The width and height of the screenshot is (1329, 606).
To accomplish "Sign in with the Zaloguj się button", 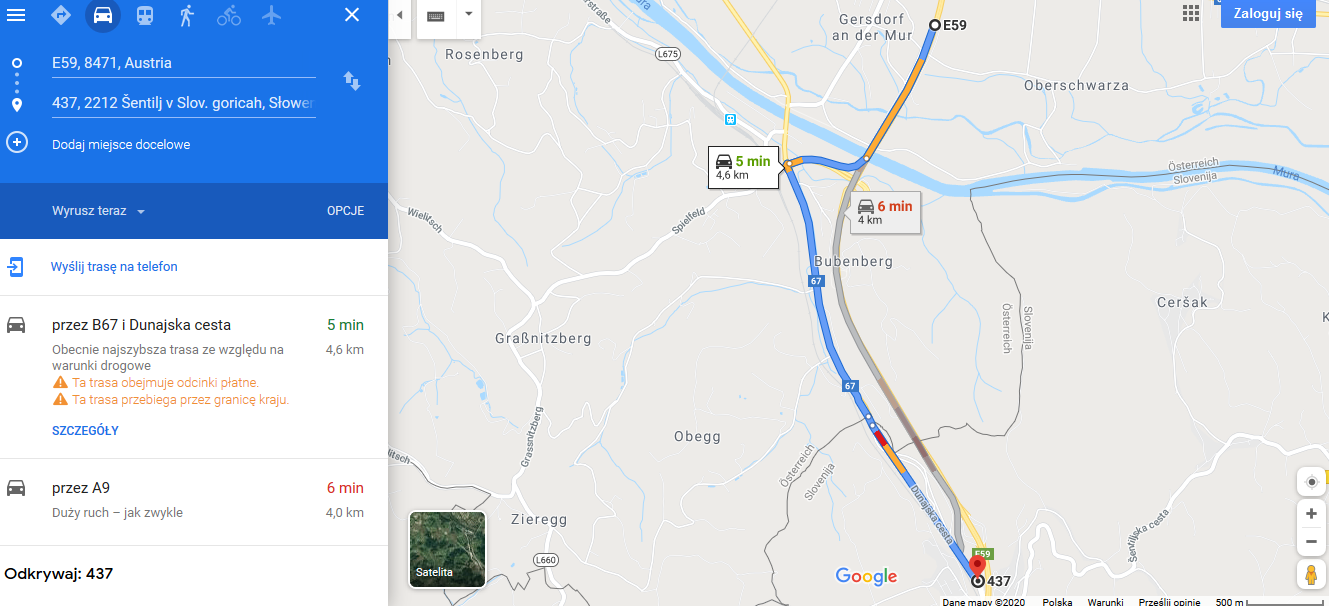I will (x=1267, y=14).
